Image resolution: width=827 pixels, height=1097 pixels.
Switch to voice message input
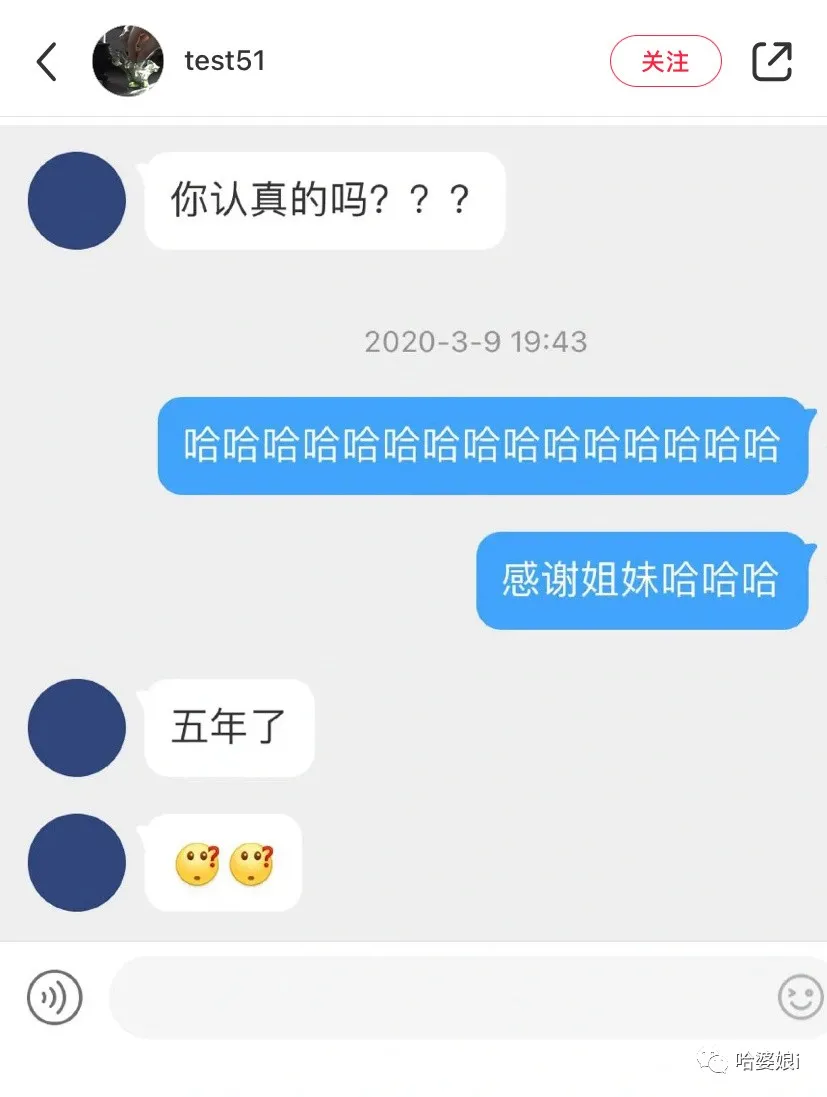pyautogui.click(x=54, y=997)
